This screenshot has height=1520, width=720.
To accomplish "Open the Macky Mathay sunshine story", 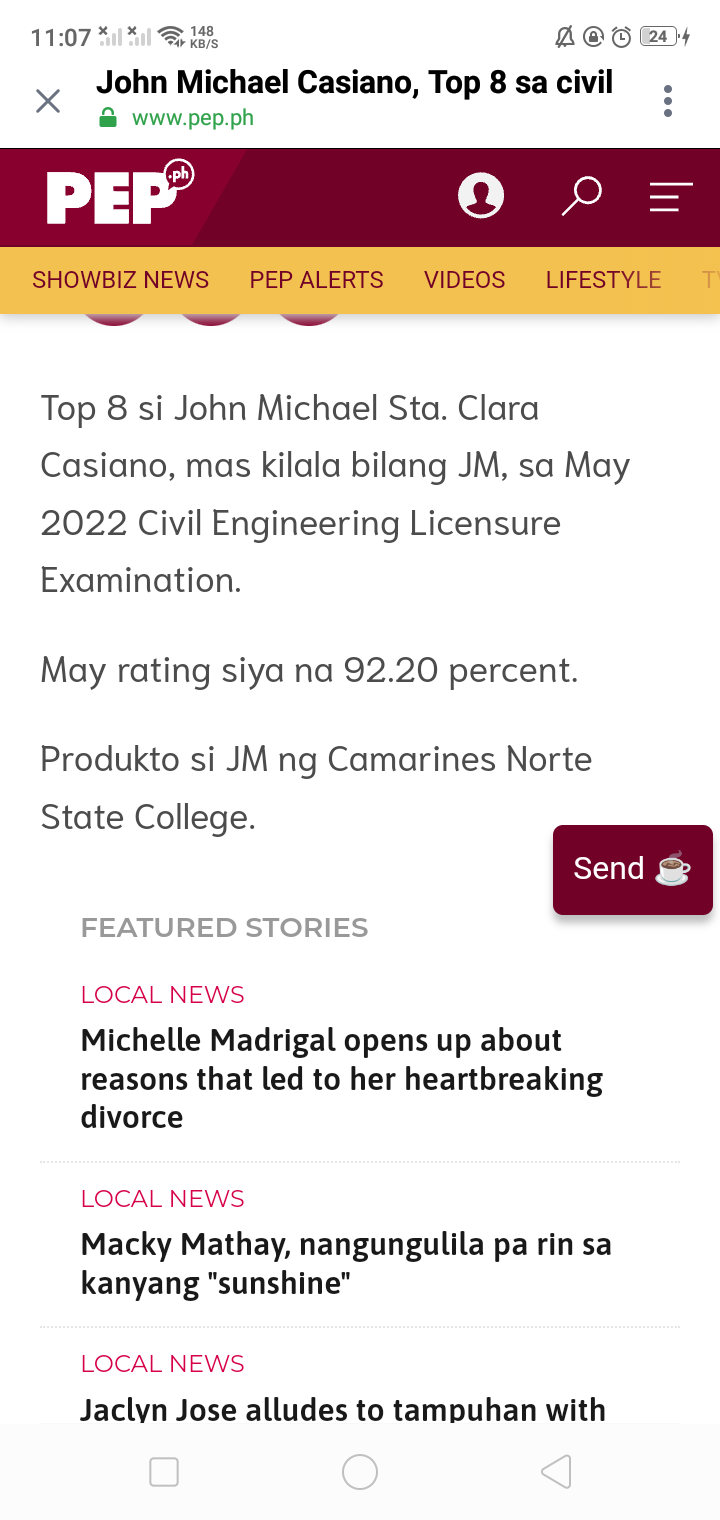I will pyautogui.click(x=346, y=1264).
